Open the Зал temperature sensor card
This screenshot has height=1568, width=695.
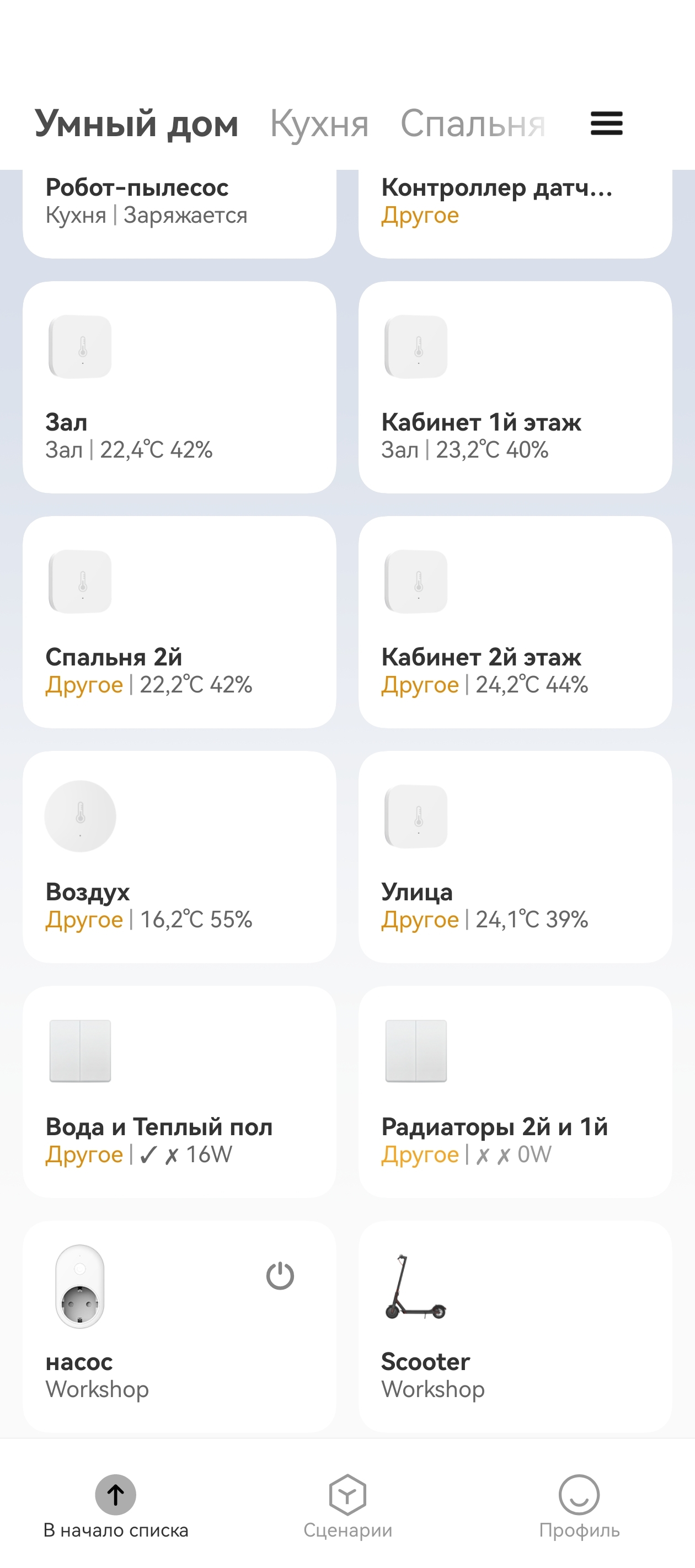(x=179, y=387)
